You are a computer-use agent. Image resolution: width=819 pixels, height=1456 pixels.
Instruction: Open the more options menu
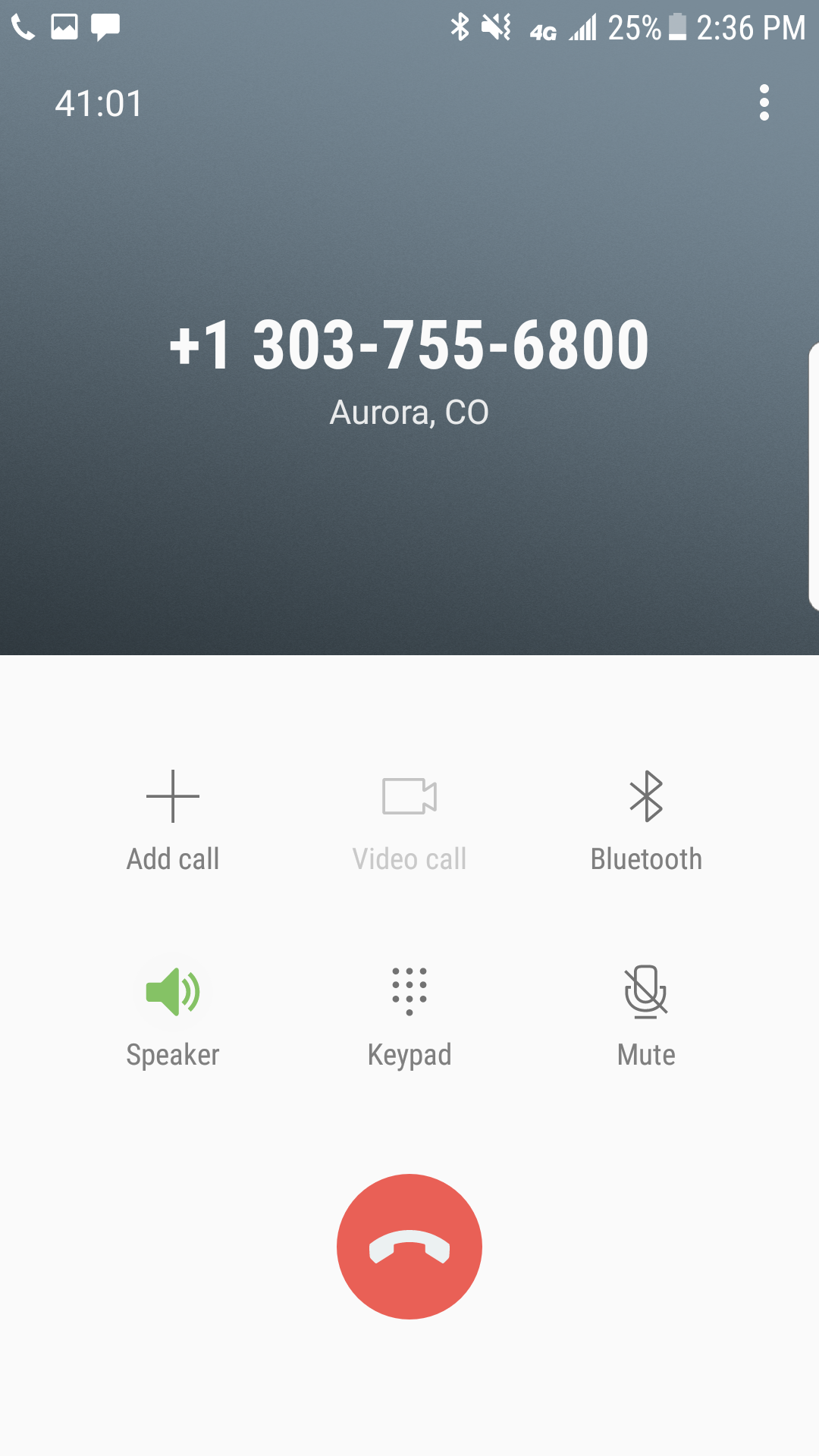pos(764,102)
